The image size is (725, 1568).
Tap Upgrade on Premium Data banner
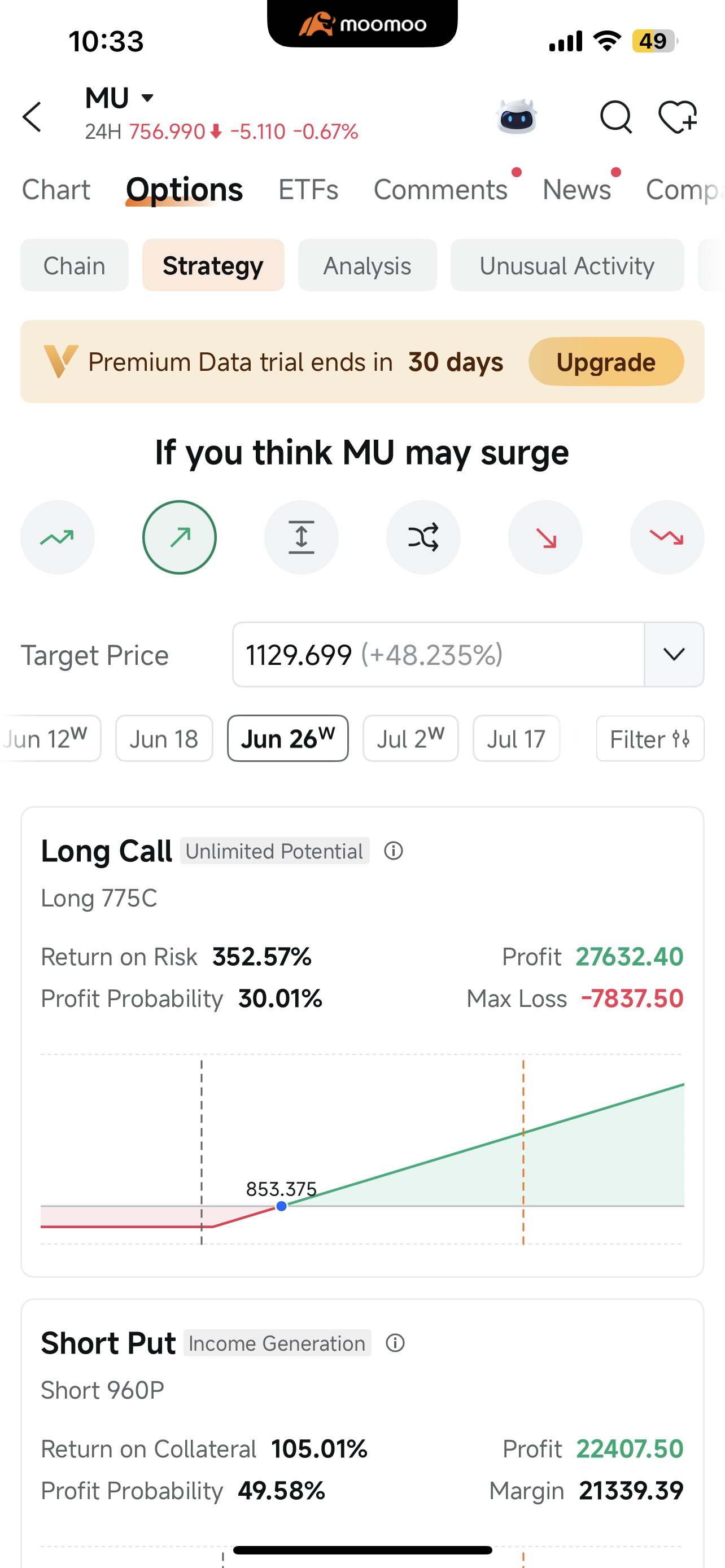[606, 362]
